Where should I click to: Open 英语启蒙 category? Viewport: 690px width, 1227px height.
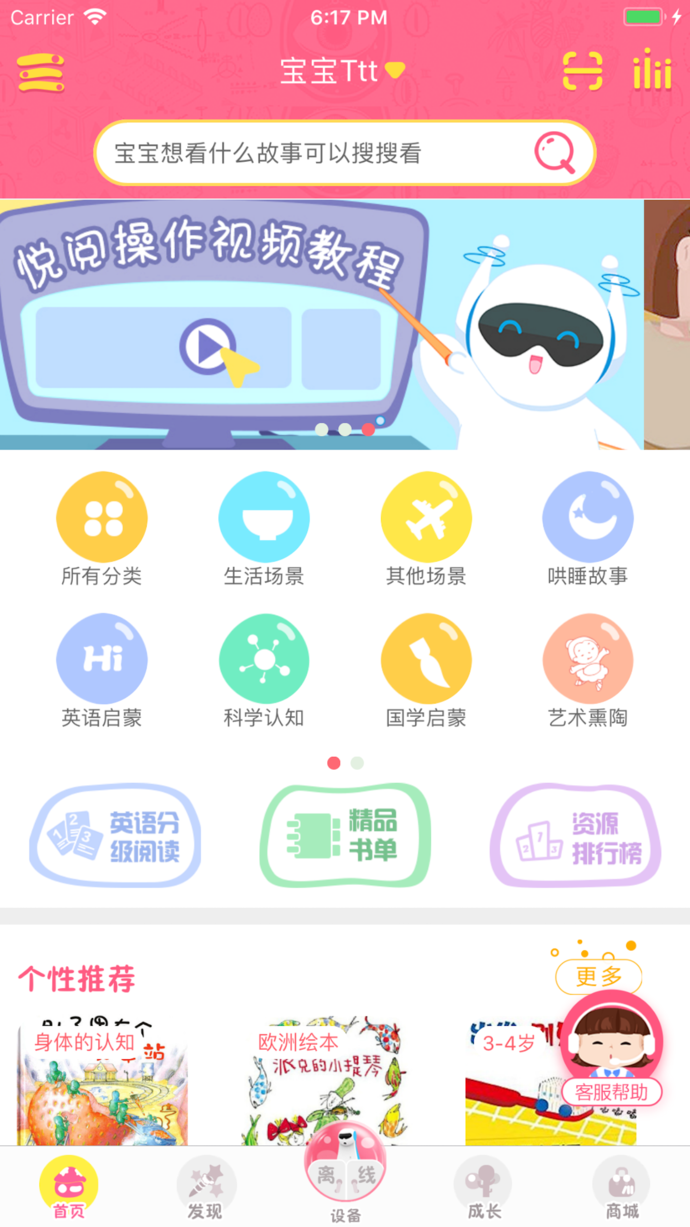coord(101,672)
